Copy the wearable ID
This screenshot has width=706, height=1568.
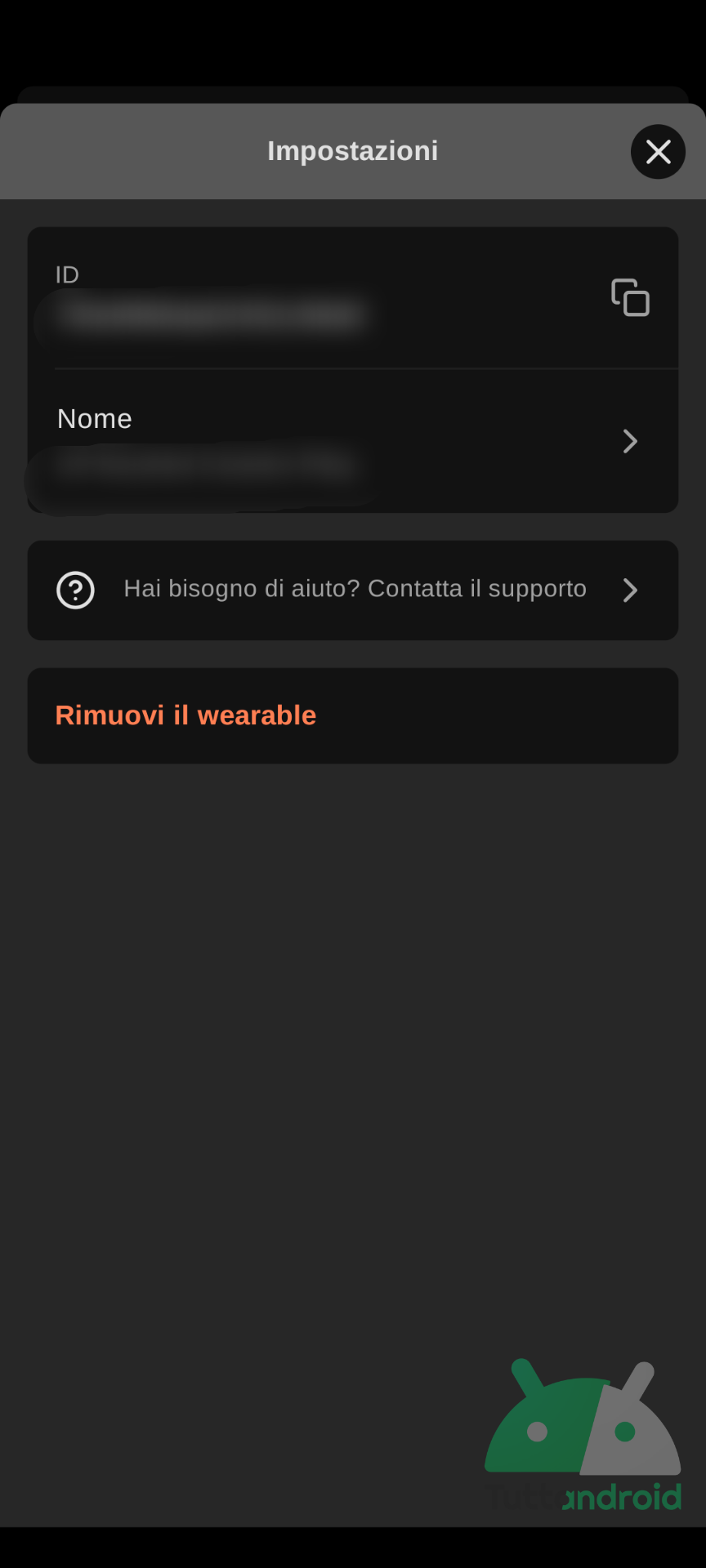[630, 297]
